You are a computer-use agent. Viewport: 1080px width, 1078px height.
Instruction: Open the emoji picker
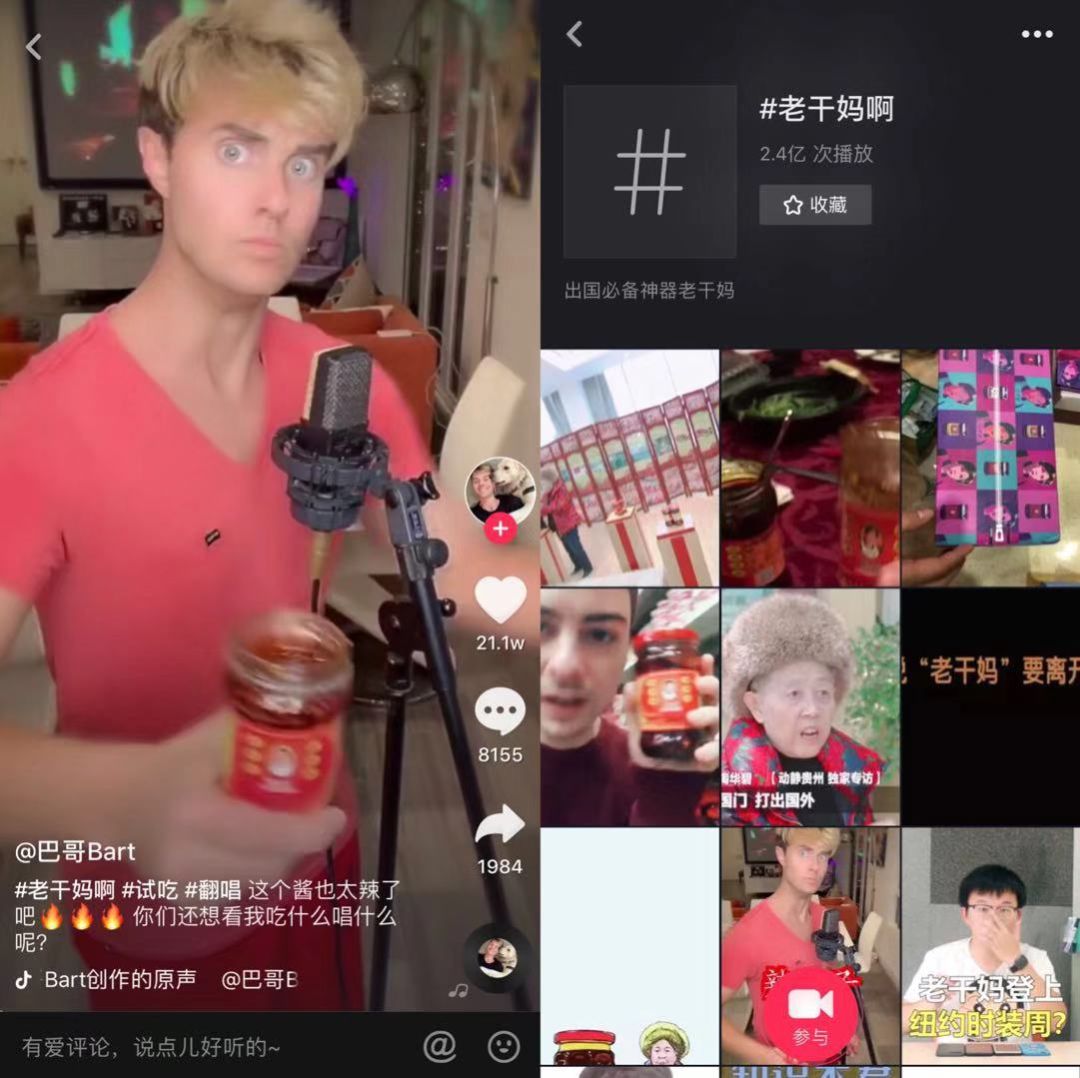[x=503, y=1047]
